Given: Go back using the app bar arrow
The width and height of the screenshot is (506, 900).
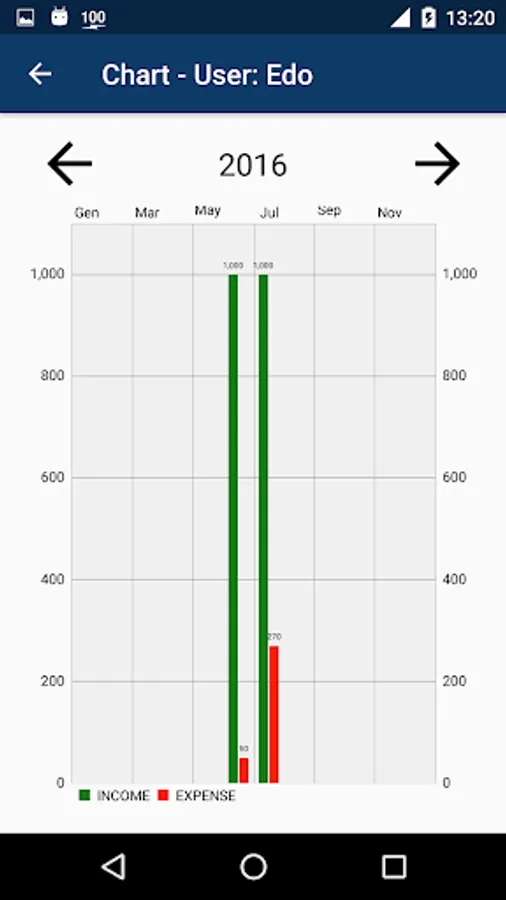Looking at the screenshot, I should point(40,74).
